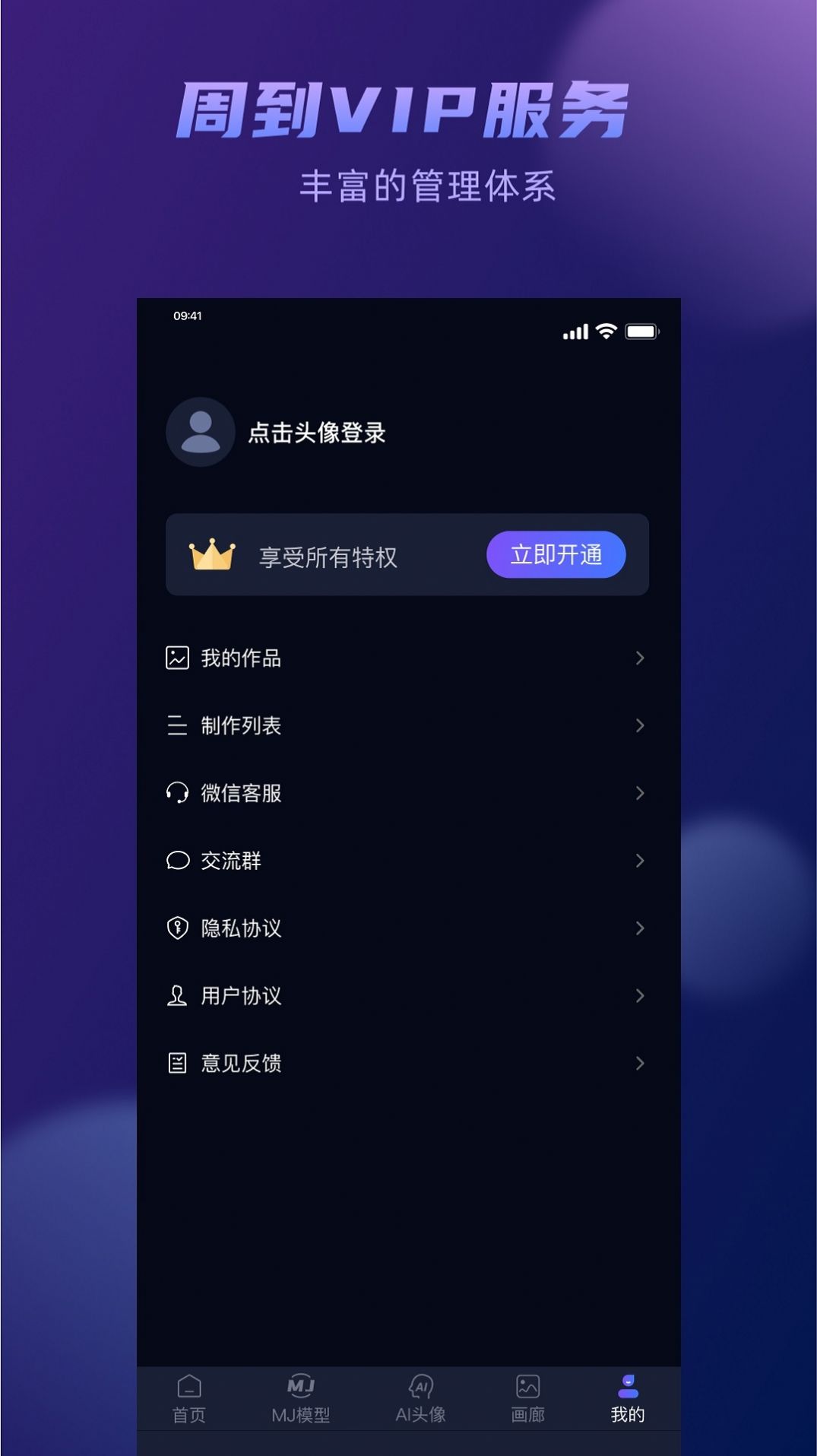
Task: Tap the user avatar placeholder circle
Action: coord(200,432)
